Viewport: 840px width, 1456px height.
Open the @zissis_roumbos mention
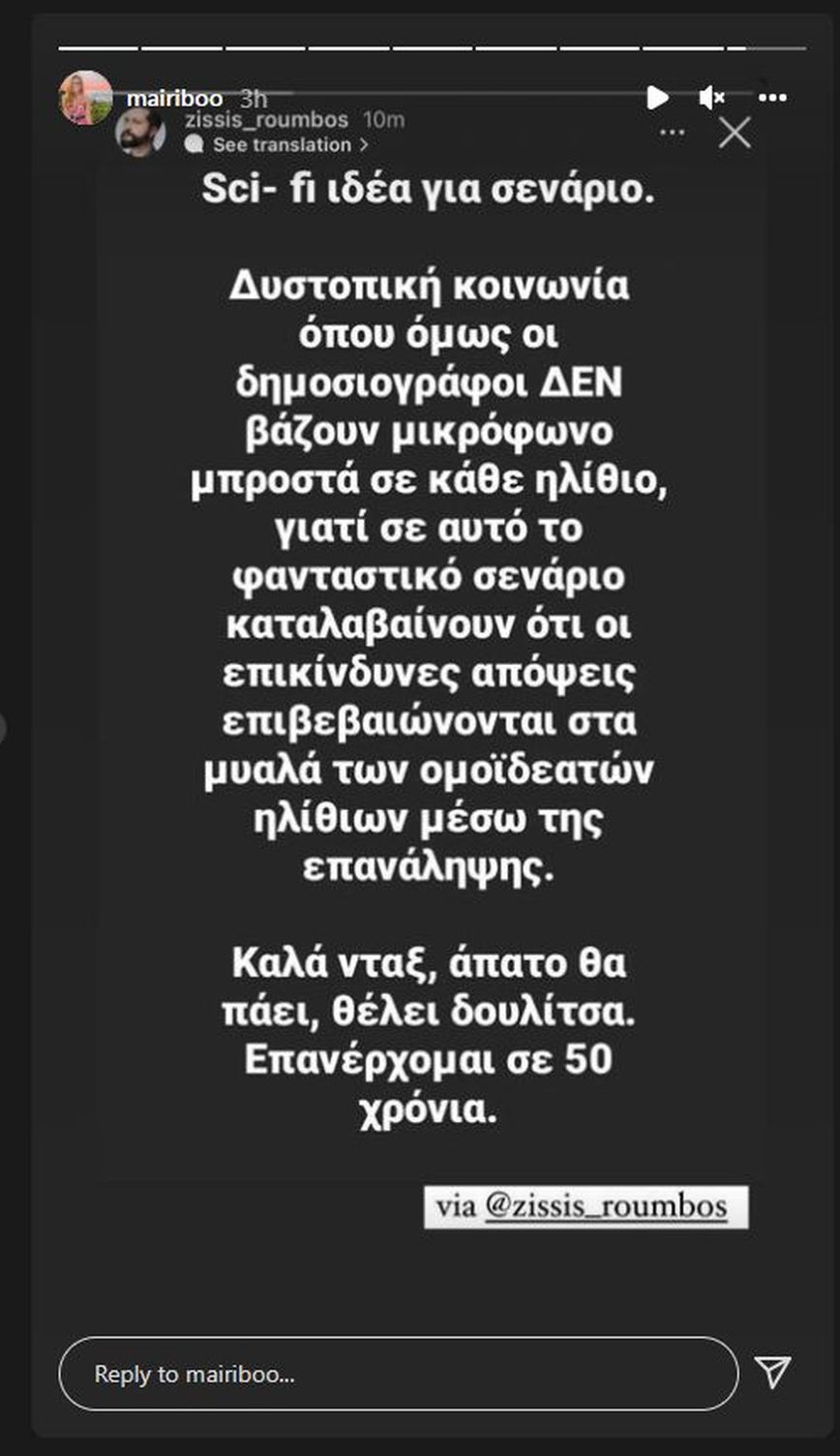click(x=605, y=1206)
